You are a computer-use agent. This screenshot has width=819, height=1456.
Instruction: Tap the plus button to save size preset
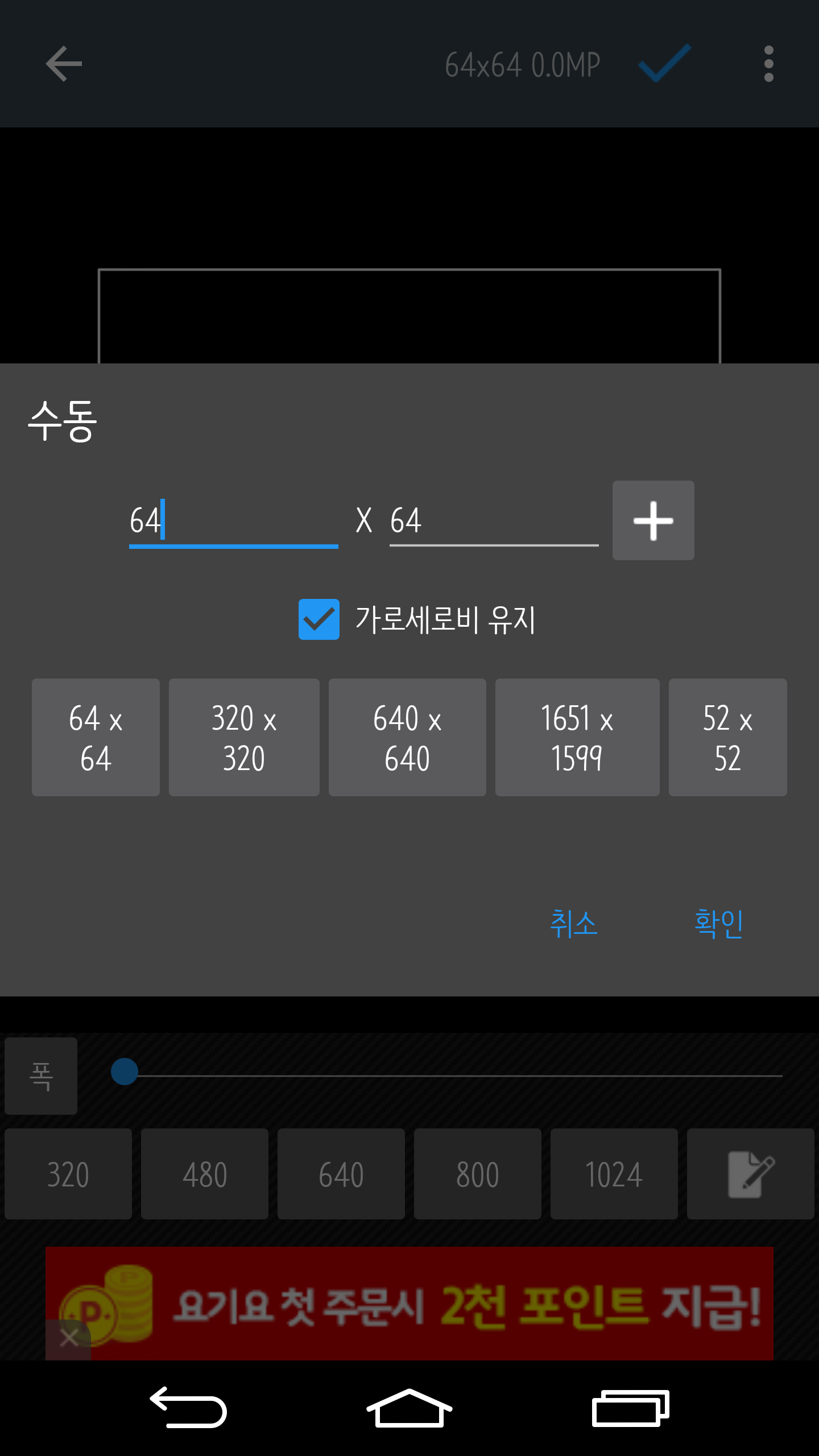tap(653, 520)
